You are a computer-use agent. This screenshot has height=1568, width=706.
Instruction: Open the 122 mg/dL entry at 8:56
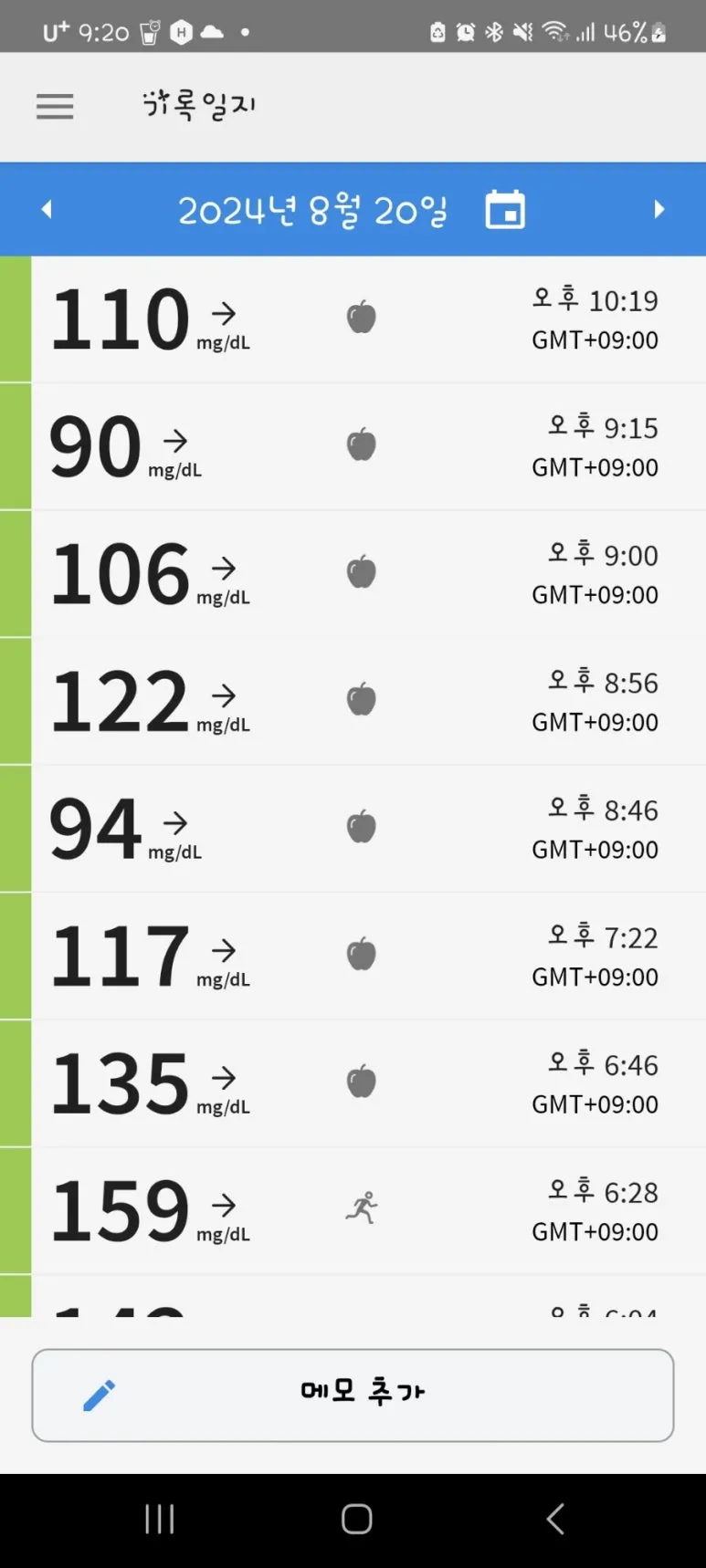click(365, 701)
